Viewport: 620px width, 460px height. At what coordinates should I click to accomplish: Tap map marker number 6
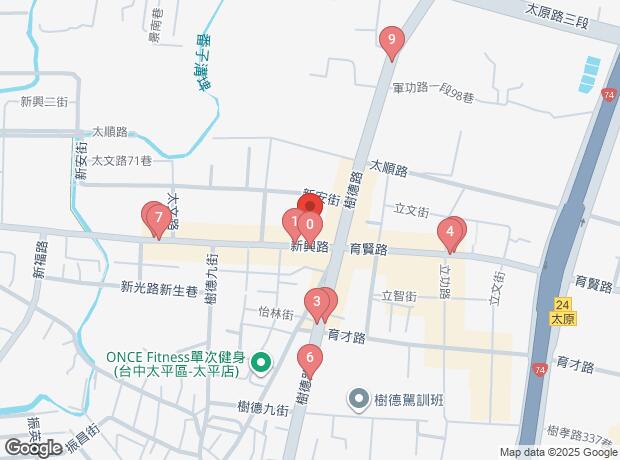[x=310, y=357]
